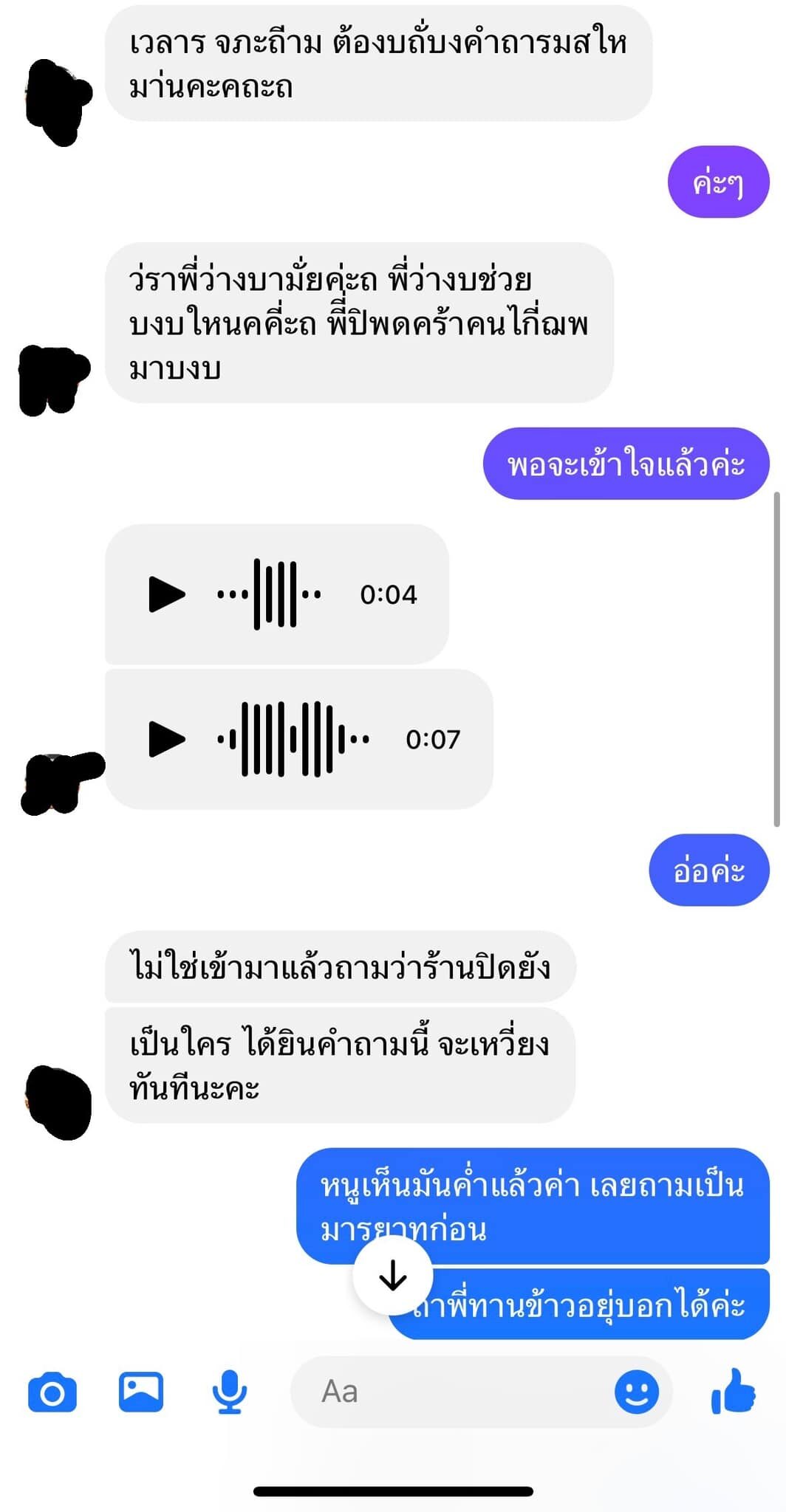Record a voice message with microphone
Viewport: 786px width, 1512px height.
[230, 1392]
